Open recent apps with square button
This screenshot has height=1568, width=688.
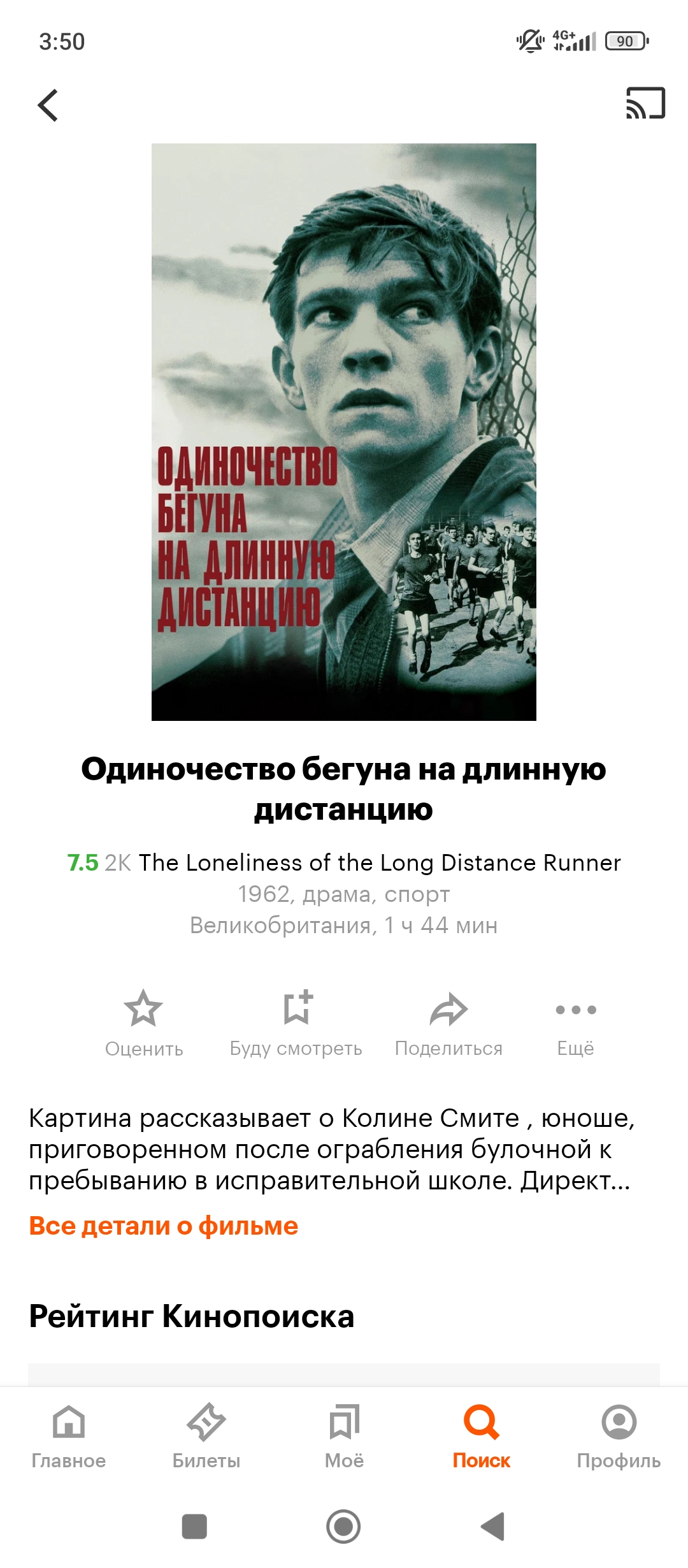point(194,1527)
